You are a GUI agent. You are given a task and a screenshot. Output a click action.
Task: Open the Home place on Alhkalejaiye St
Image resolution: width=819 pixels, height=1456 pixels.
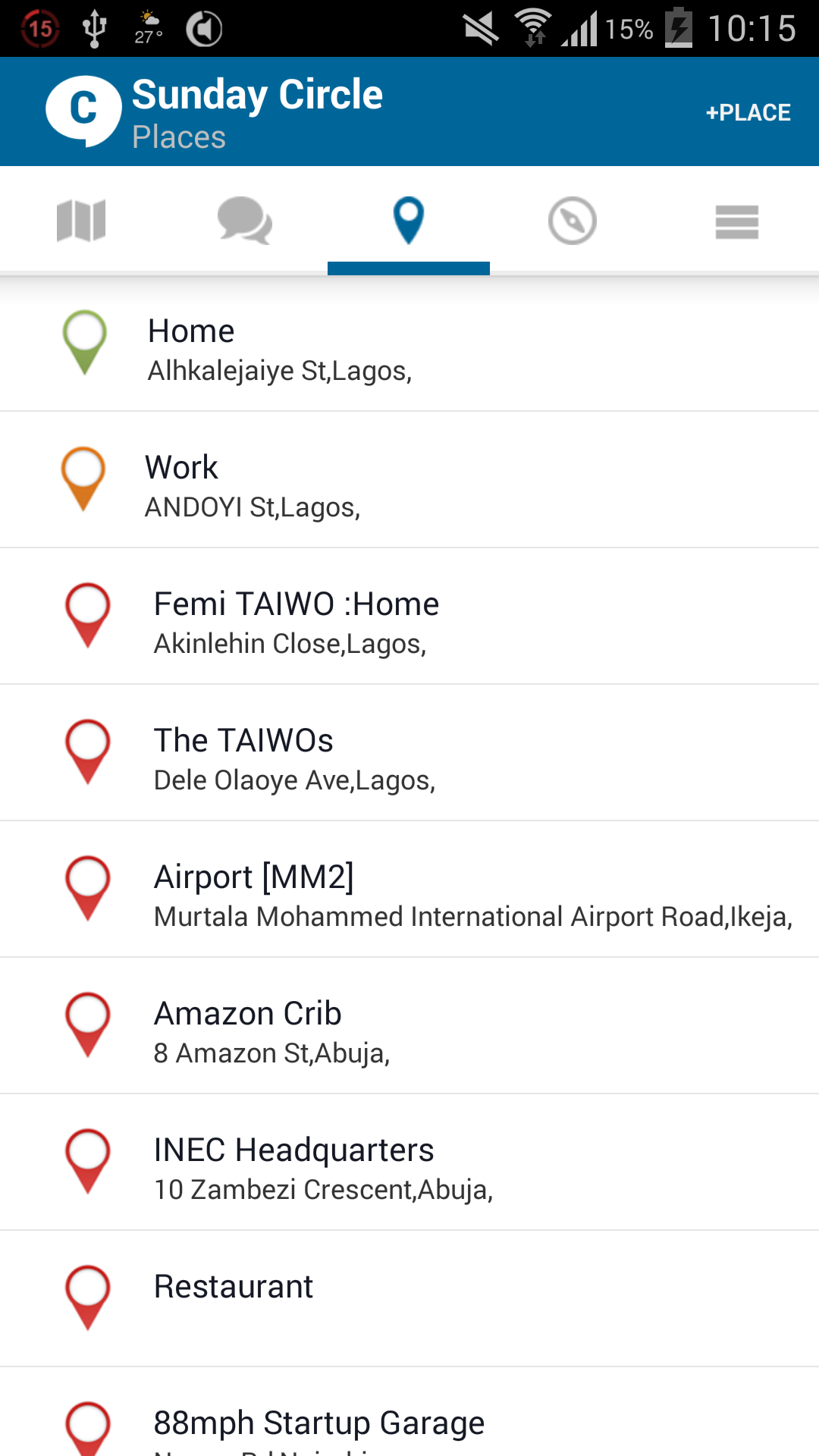[409, 350]
